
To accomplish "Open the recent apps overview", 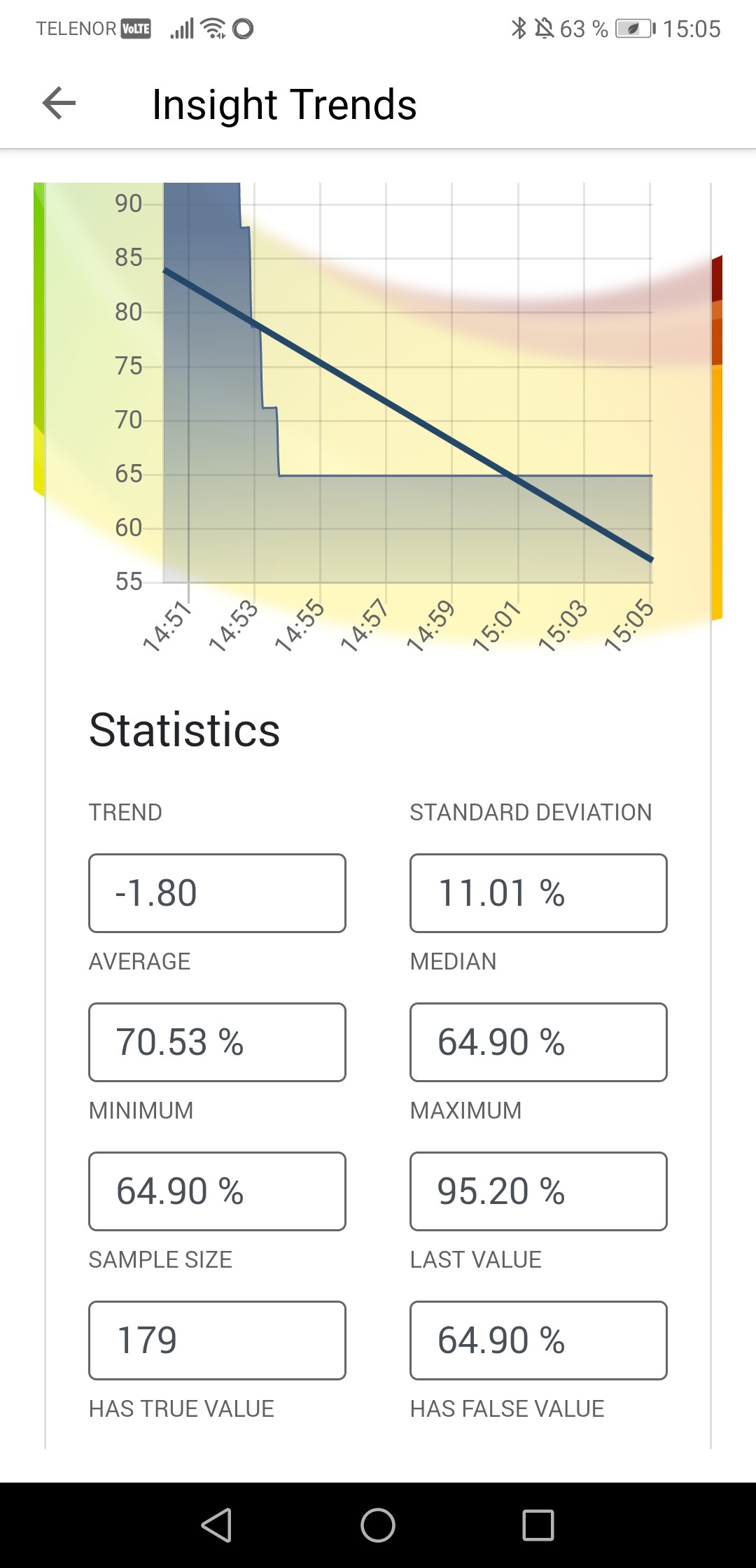I will (x=538, y=1525).
